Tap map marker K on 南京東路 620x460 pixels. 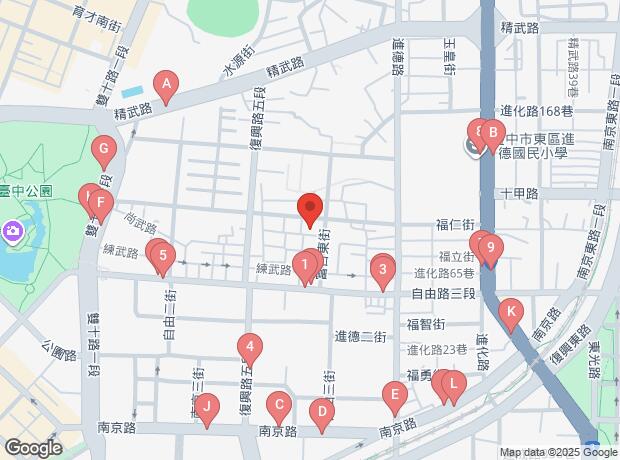coord(511,313)
